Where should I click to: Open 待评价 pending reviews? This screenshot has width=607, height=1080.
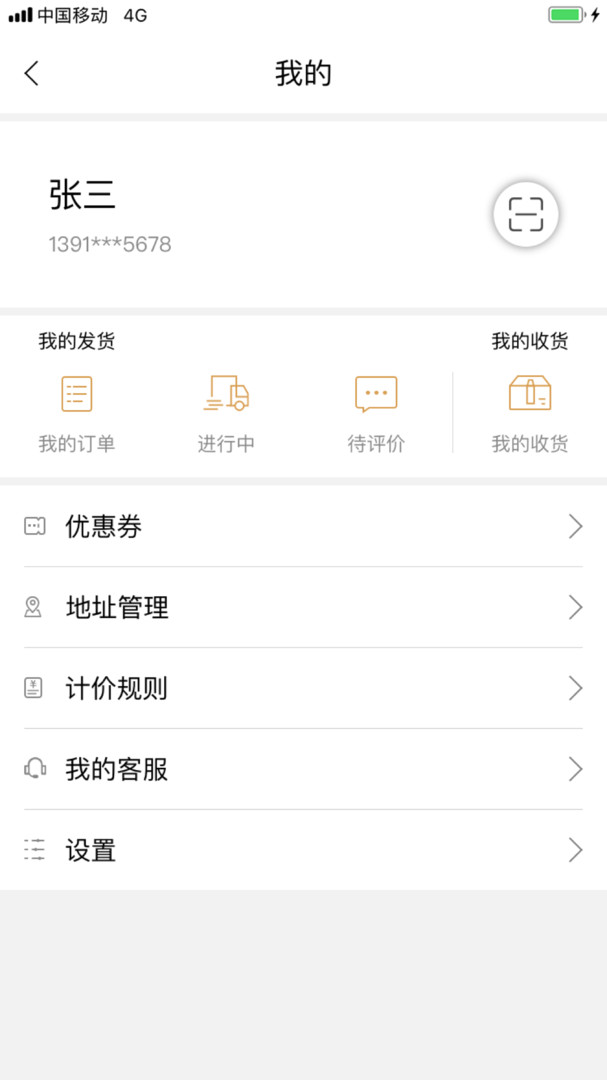point(376,412)
